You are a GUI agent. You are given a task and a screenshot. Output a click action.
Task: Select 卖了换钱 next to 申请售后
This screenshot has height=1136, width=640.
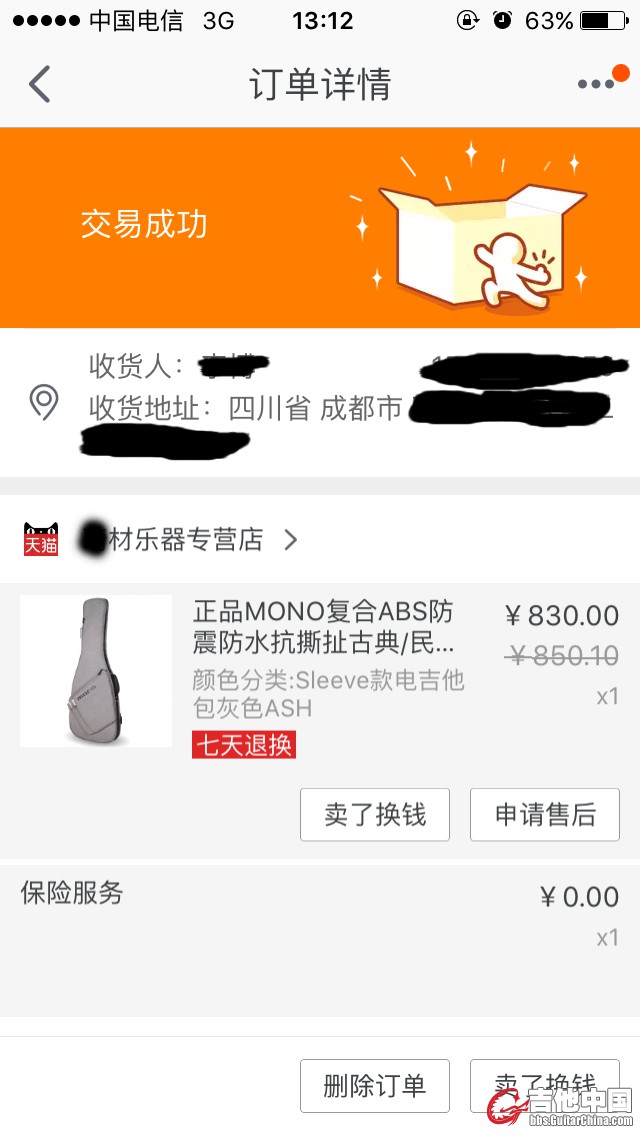375,815
